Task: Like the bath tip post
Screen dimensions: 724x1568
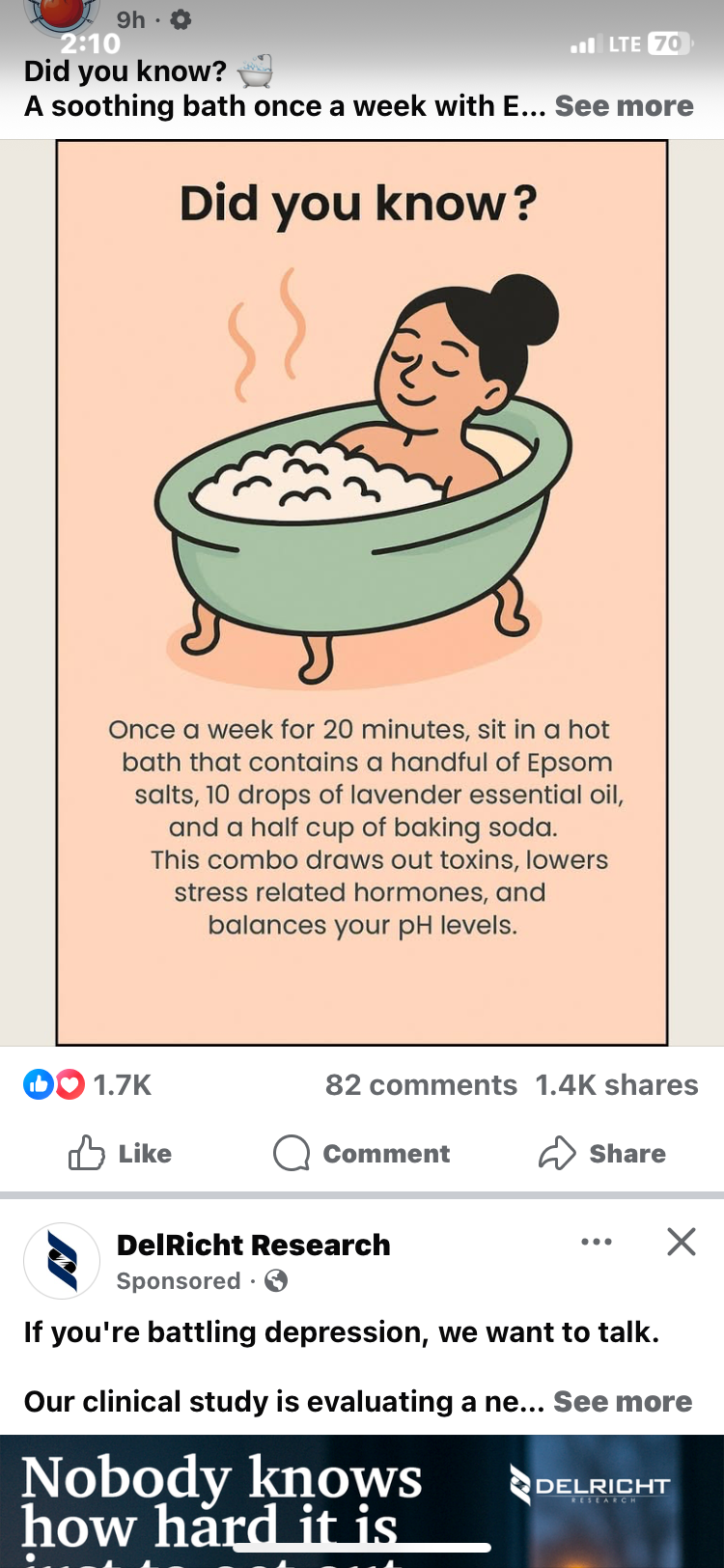Action: 120,1153
